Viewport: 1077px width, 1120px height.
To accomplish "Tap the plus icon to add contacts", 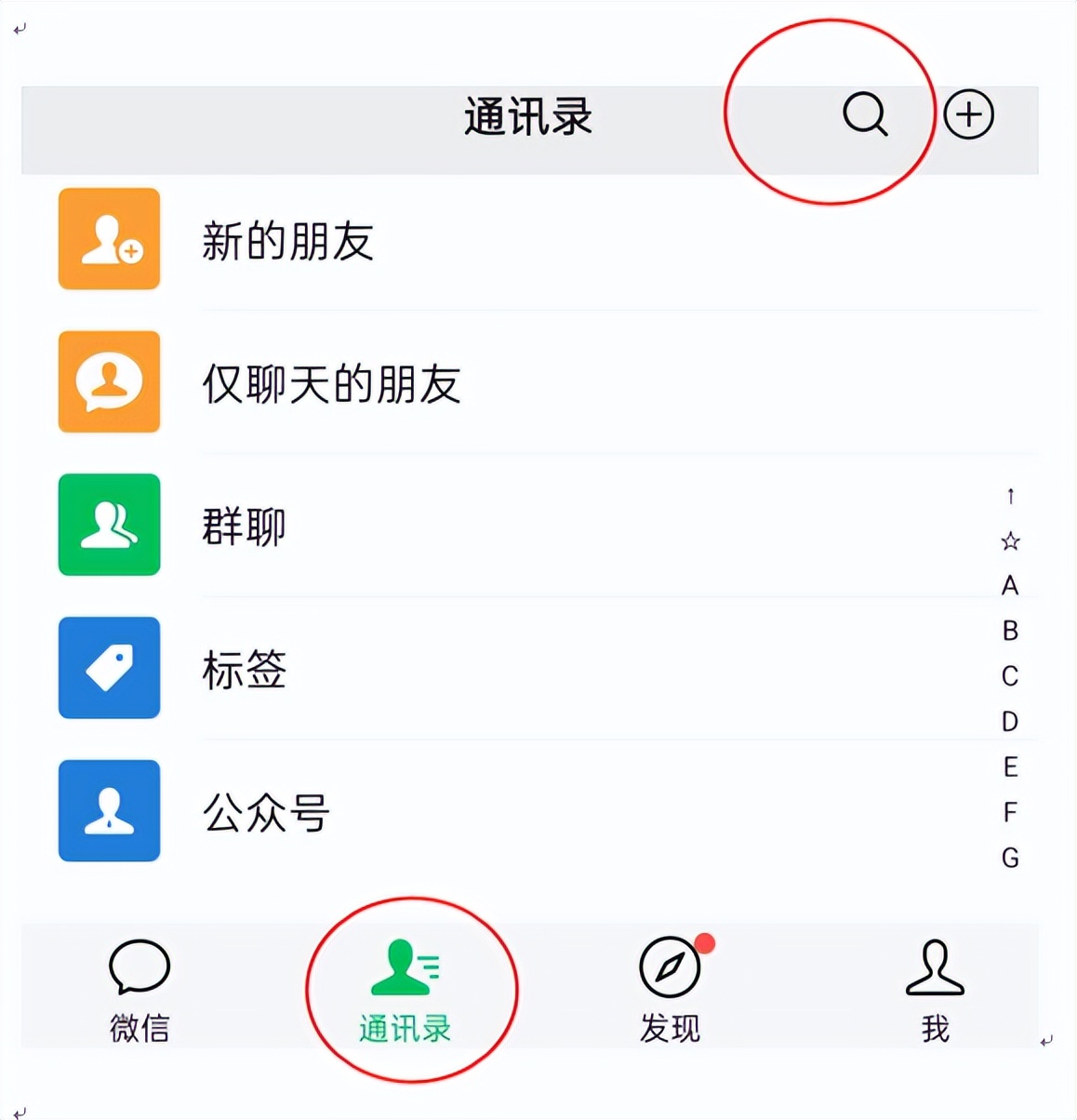I will (969, 113).
